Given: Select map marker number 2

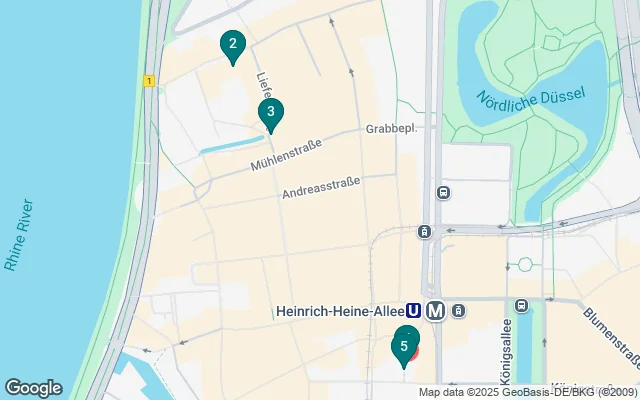Looking at the screenshot, I should (232, 45).
